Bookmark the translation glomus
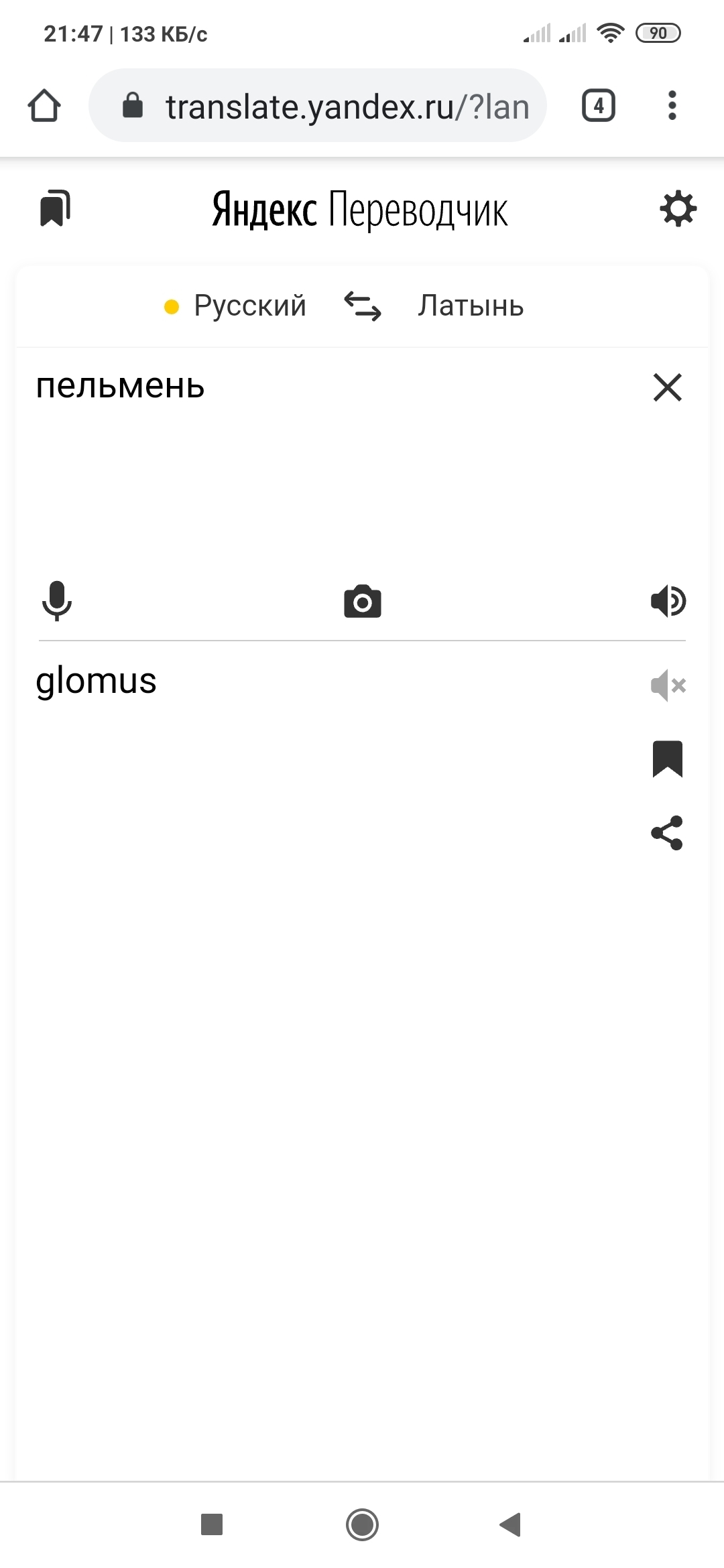 [668, 759]
